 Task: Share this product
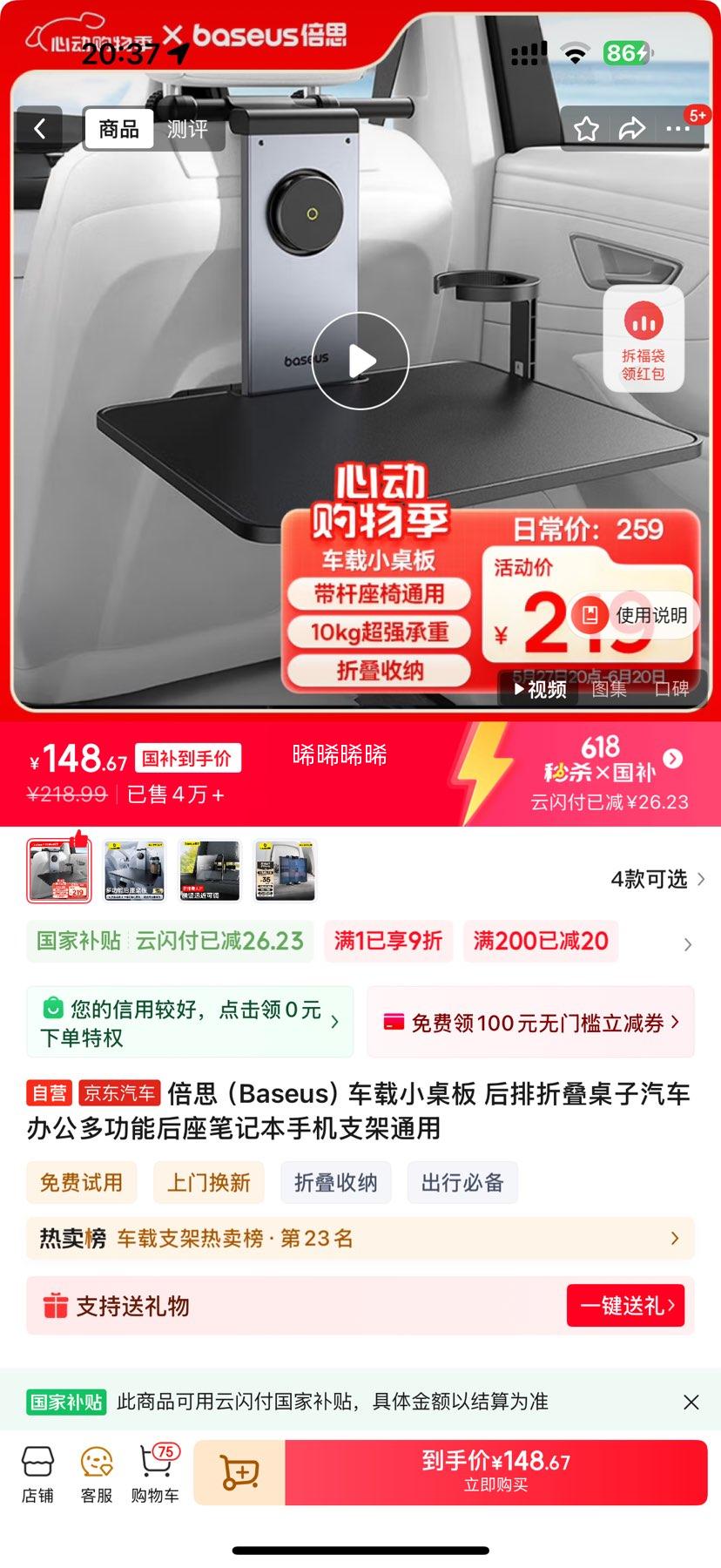point(631,130)
